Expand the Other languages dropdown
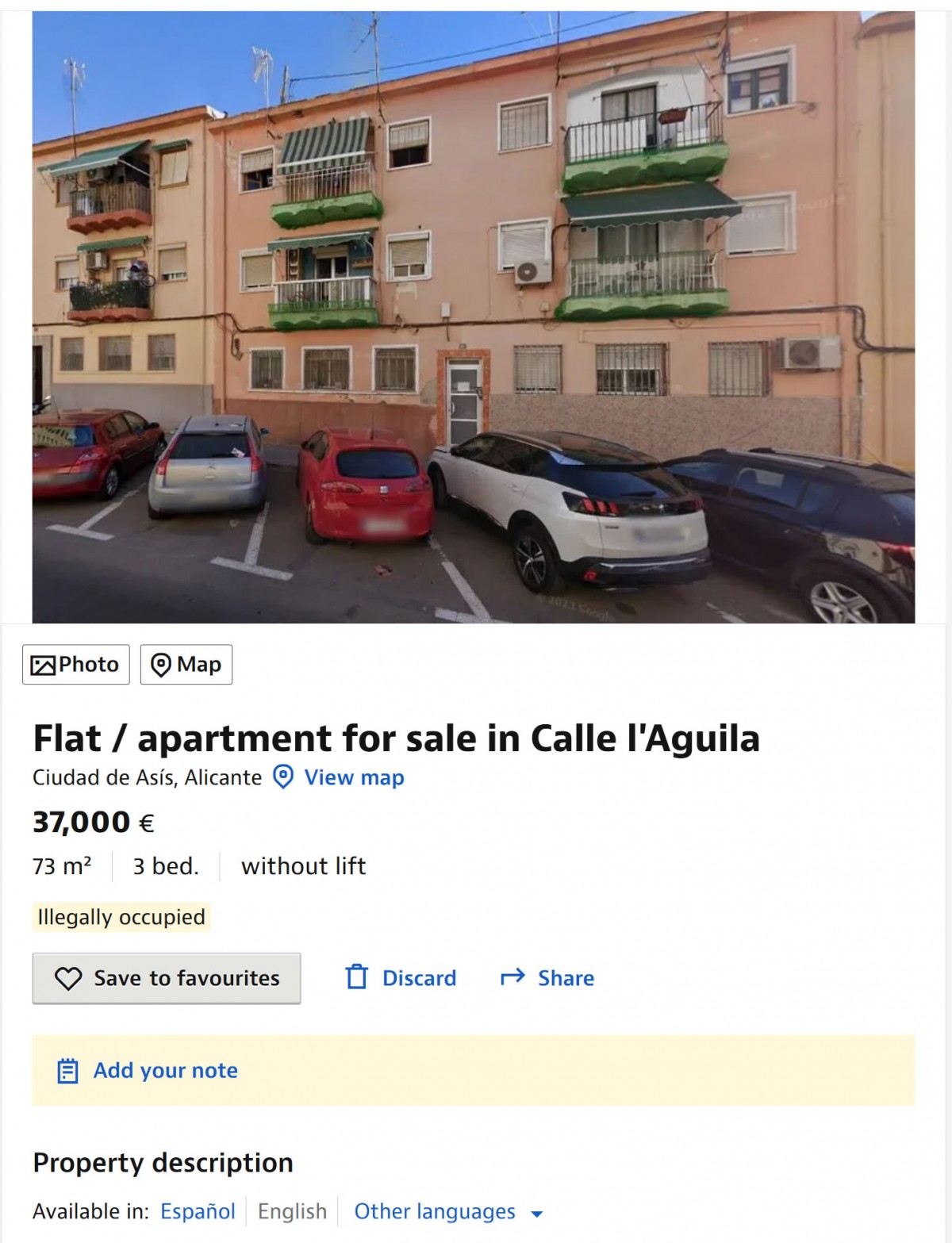Viewport: 952px width, 1243px height. point(448,1211)
